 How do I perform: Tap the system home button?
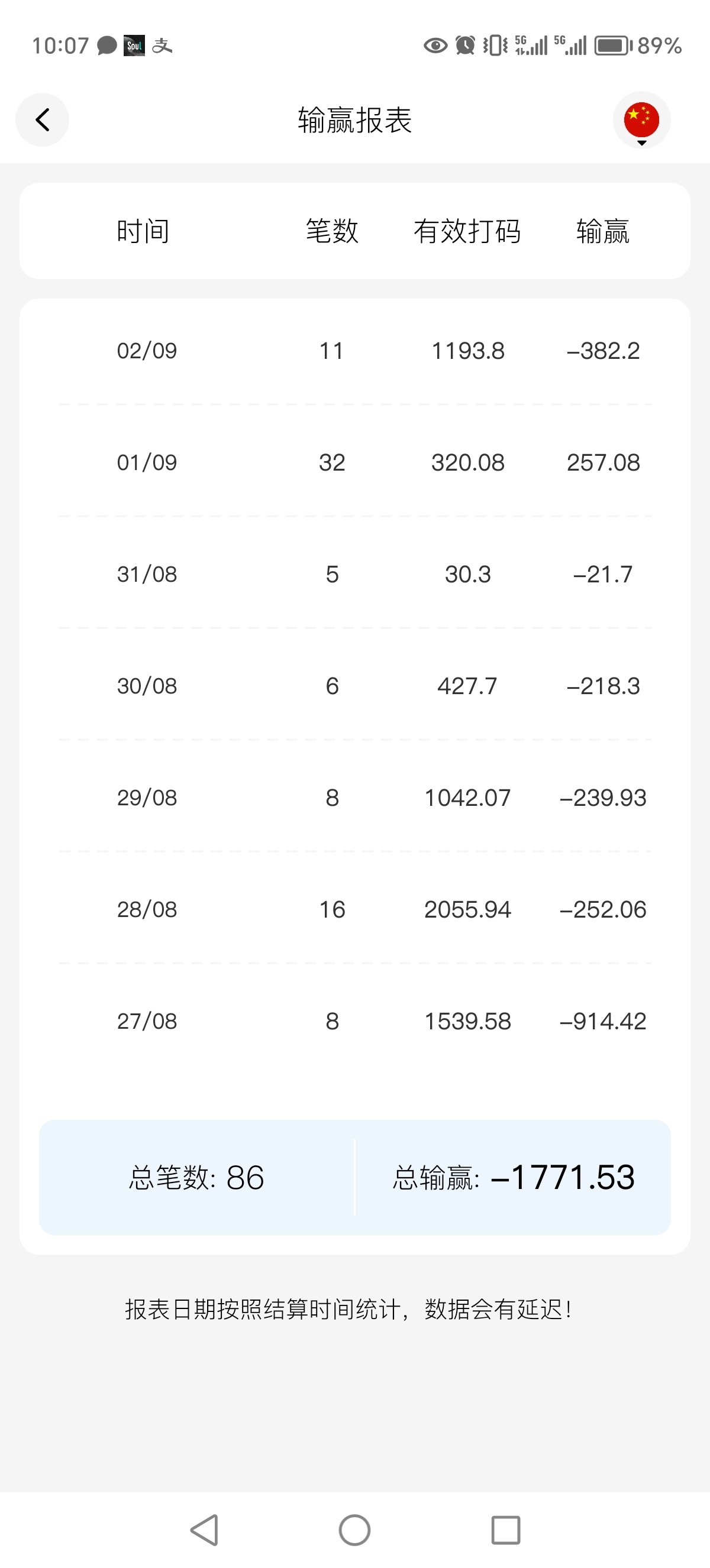[x=354, y=1530]
